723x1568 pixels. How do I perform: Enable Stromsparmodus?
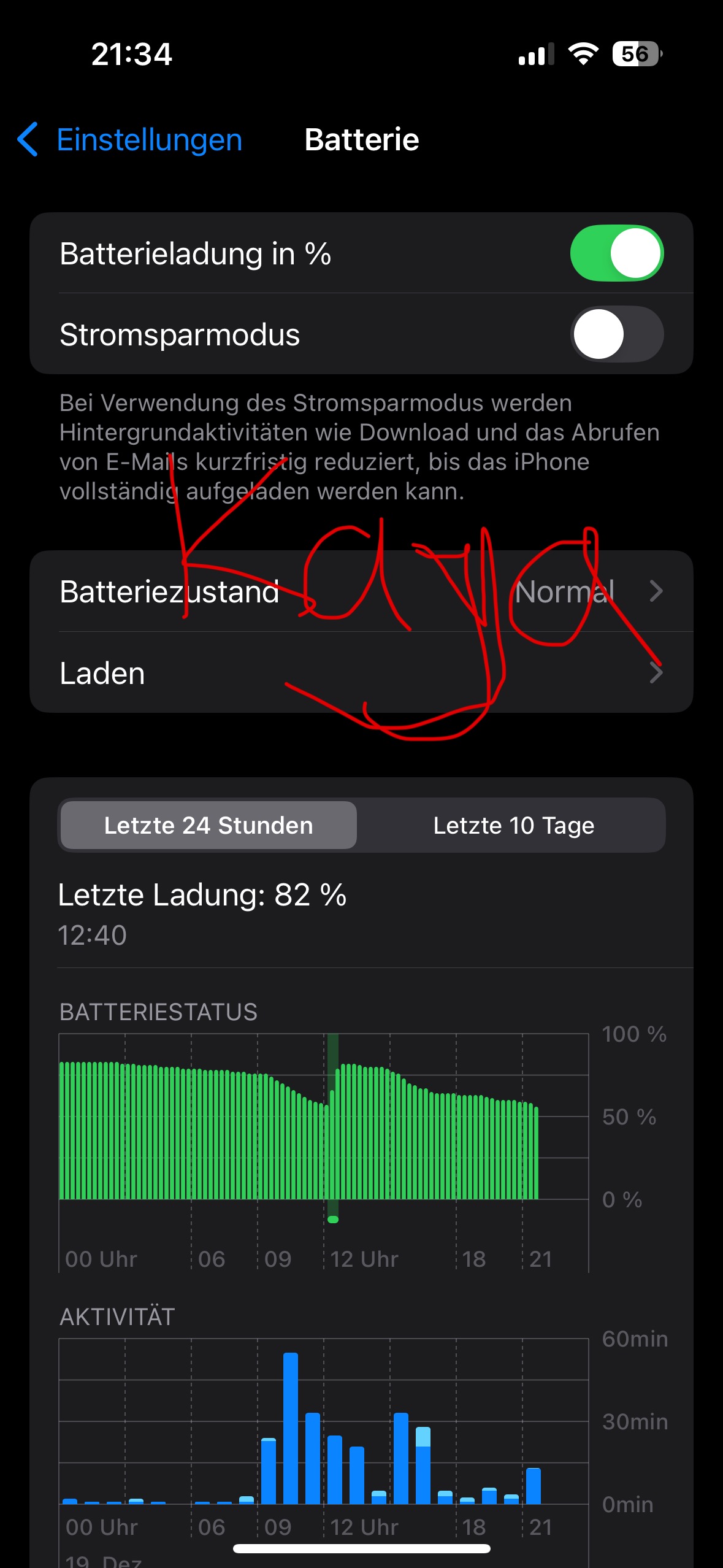(x=616, y=334)
